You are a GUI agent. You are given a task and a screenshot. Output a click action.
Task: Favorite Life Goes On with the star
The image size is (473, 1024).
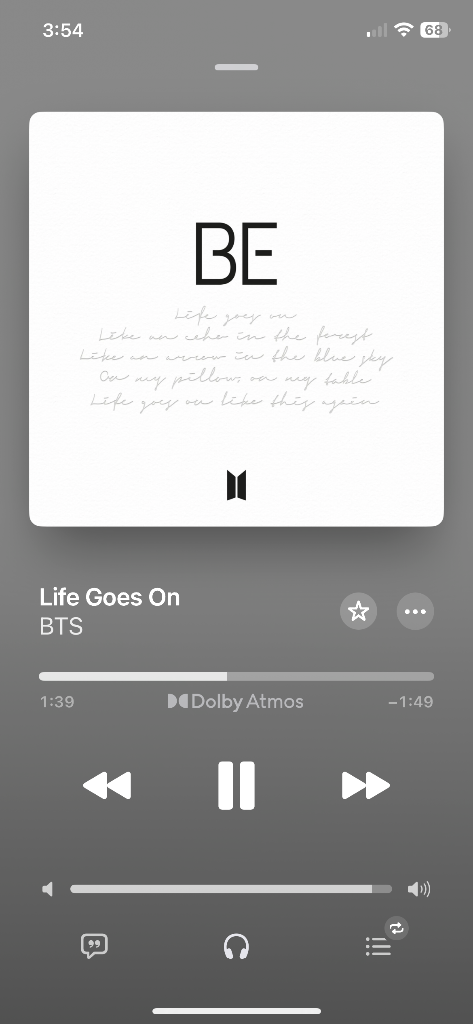[x=358, y=611]
